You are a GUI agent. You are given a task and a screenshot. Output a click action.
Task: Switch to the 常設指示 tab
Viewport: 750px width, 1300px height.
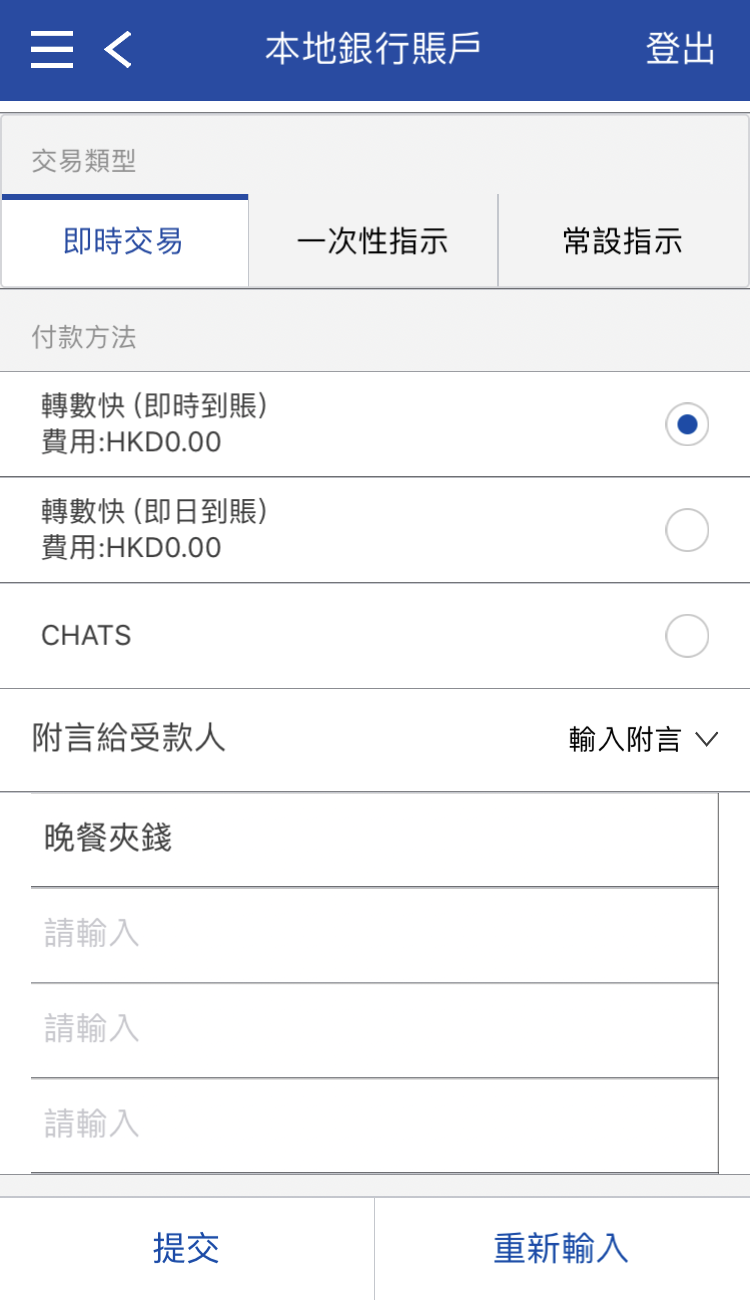tap(623, 242)
